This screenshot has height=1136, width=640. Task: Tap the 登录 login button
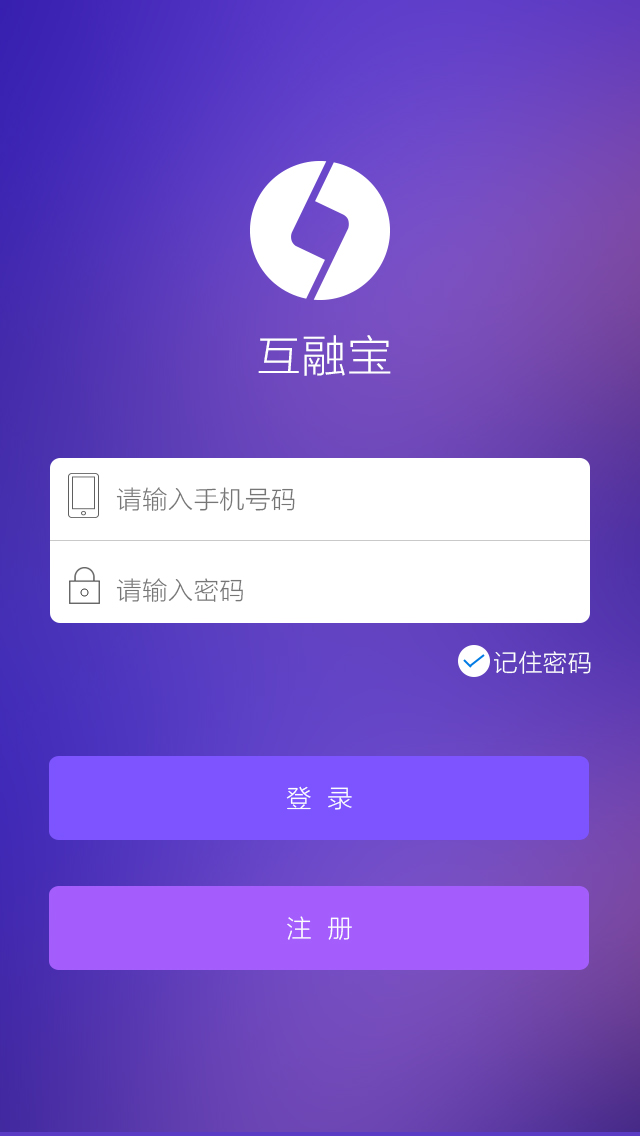click(x=319, y=798)
